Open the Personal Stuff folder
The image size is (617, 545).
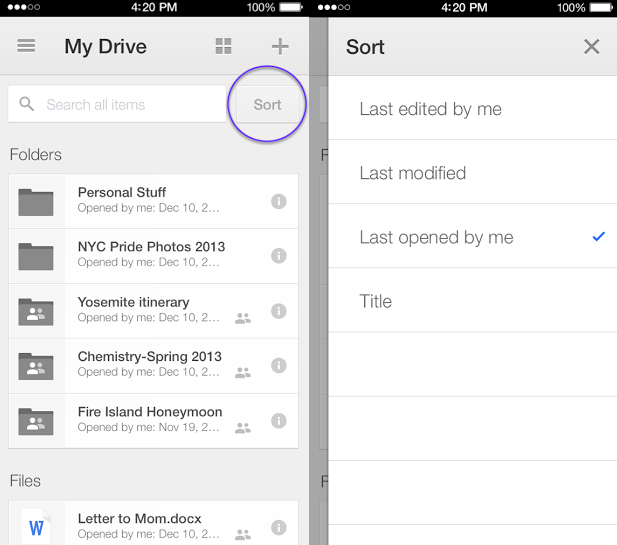150,199
